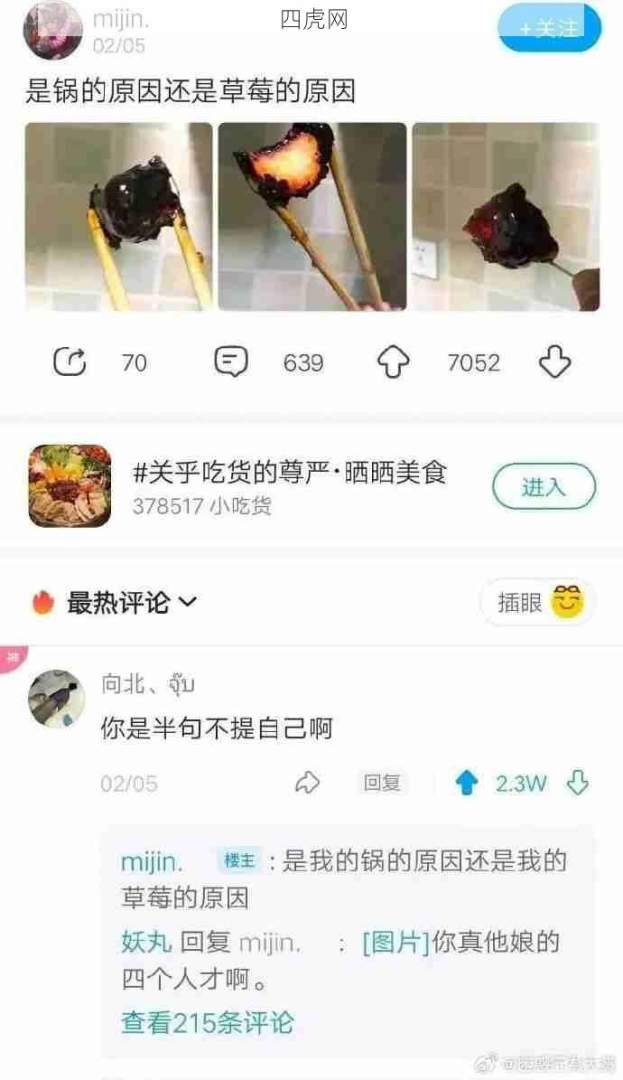Enter the 关乎吃货的尊严 topic
Image resolution: width=623 pixels, height=1080 pixels.
click(543, 487)
